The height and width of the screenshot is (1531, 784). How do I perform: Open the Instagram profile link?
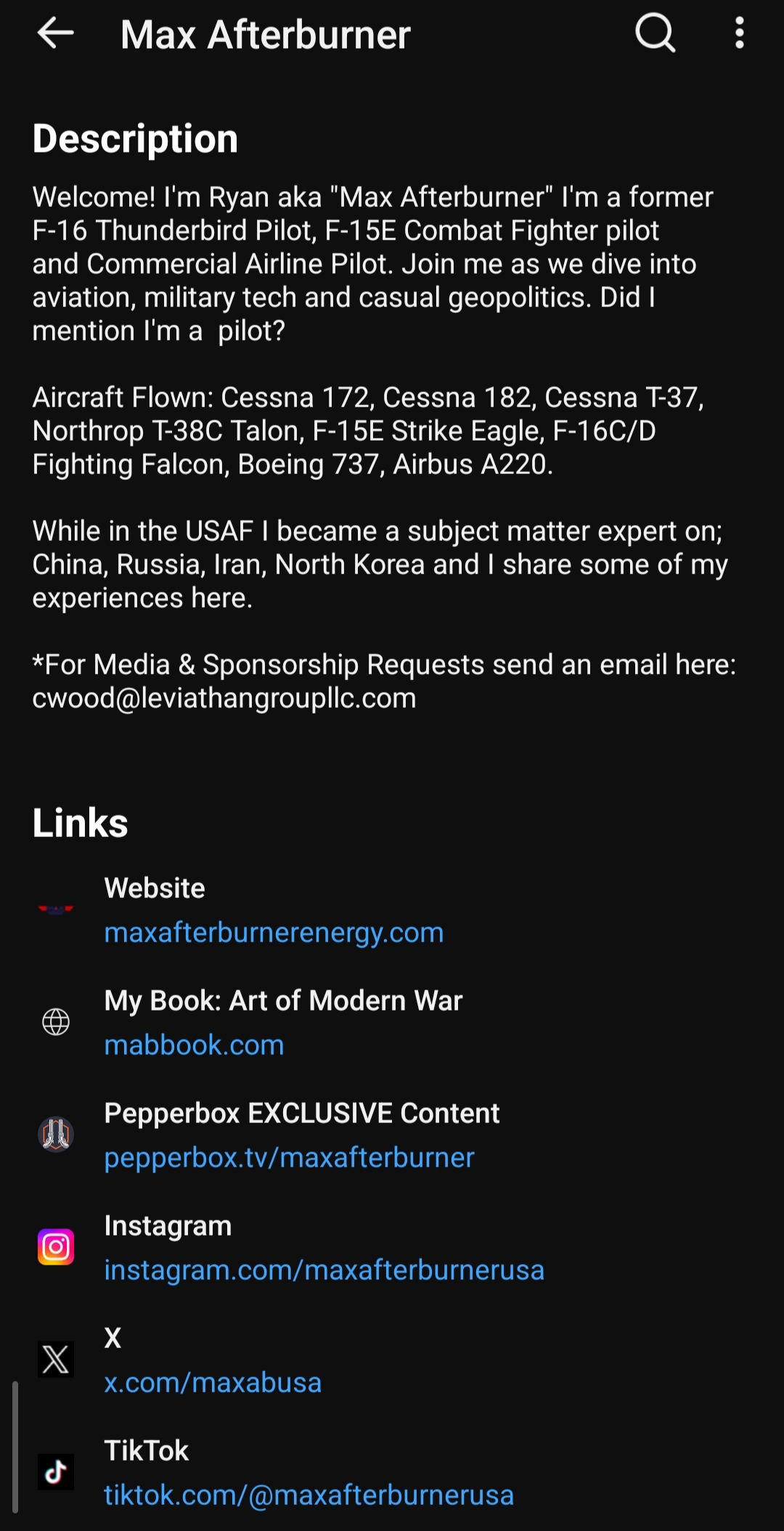click(x=324, y=1270)
